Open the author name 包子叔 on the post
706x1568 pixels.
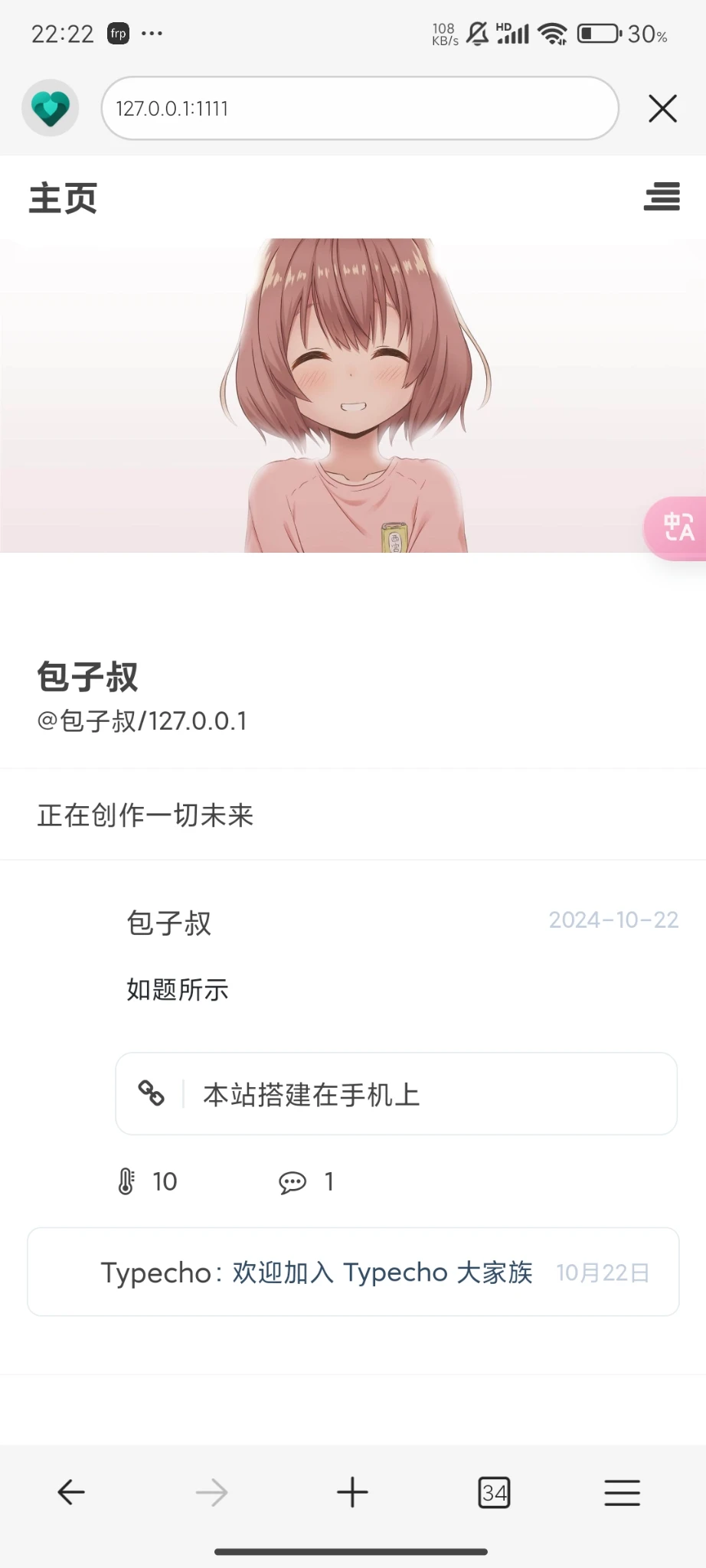pyautogui.click(x=169, y=923)
